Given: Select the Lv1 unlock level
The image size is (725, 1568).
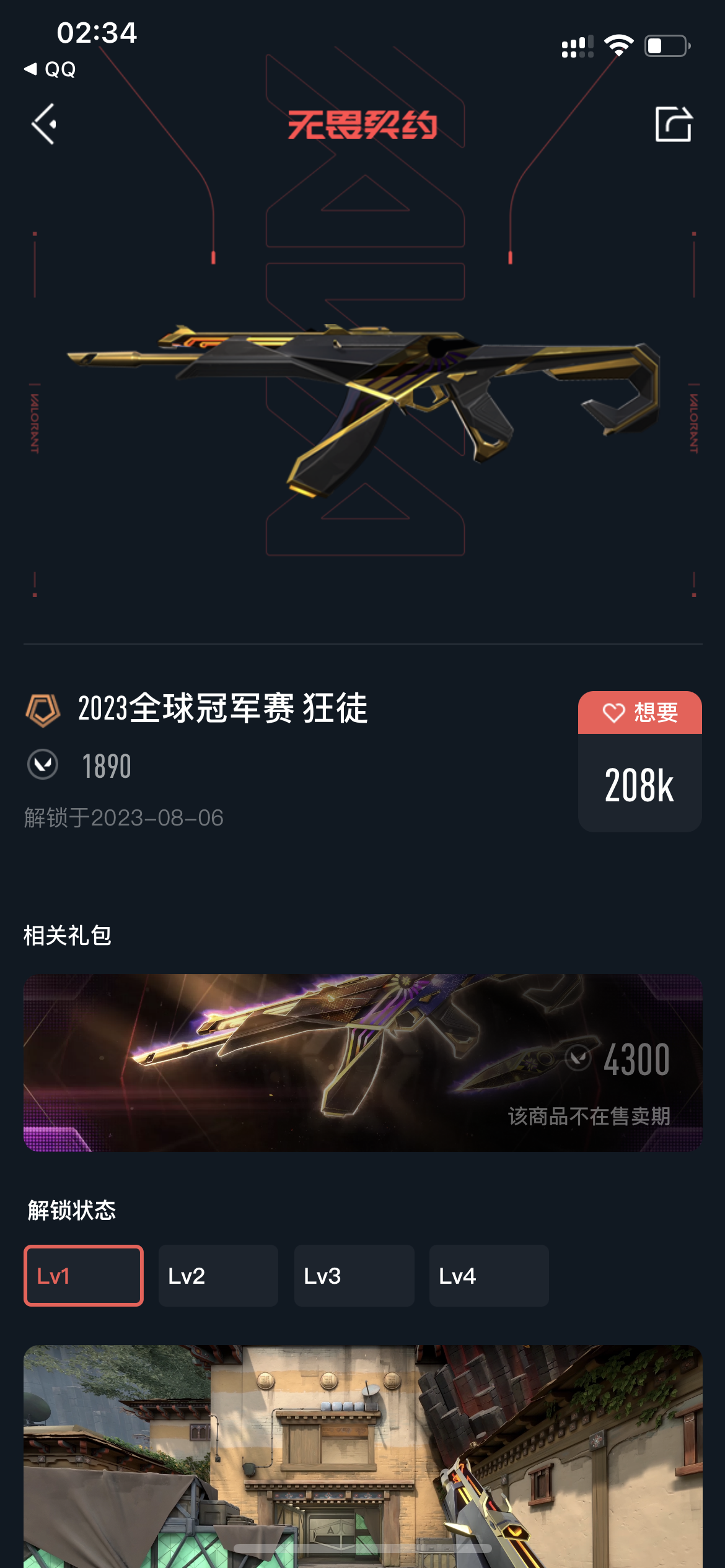Looking at the screenshot, I should 84,1276.
